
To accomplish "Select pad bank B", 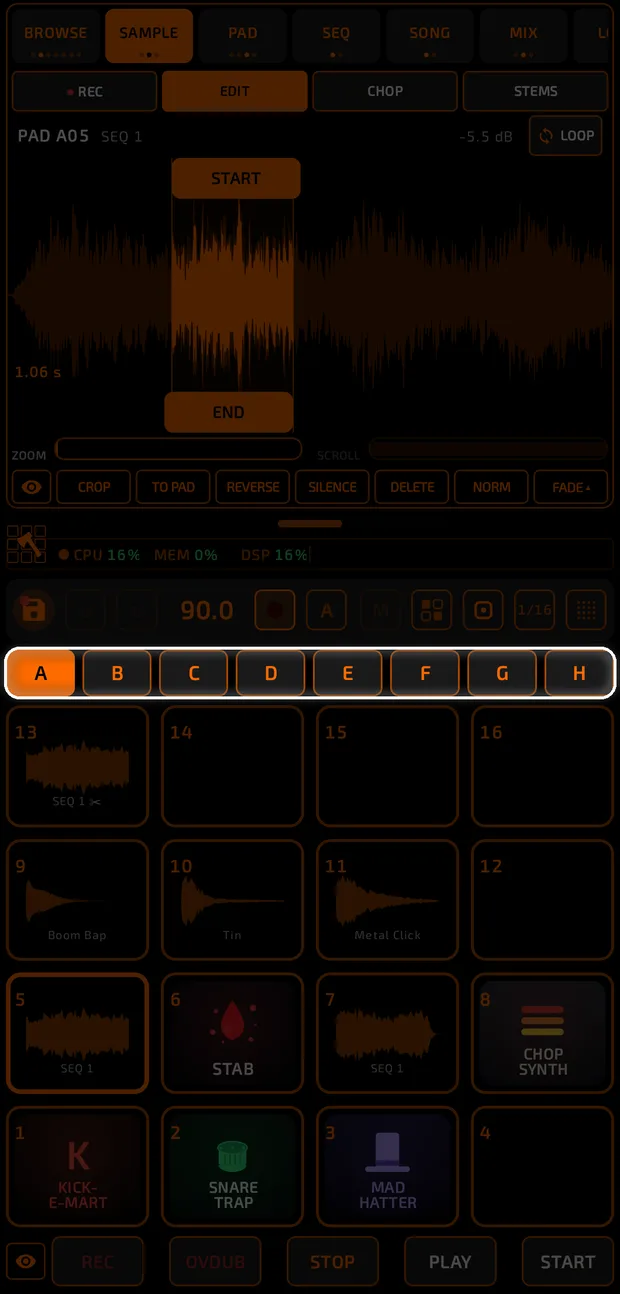I will click(117, 673).
